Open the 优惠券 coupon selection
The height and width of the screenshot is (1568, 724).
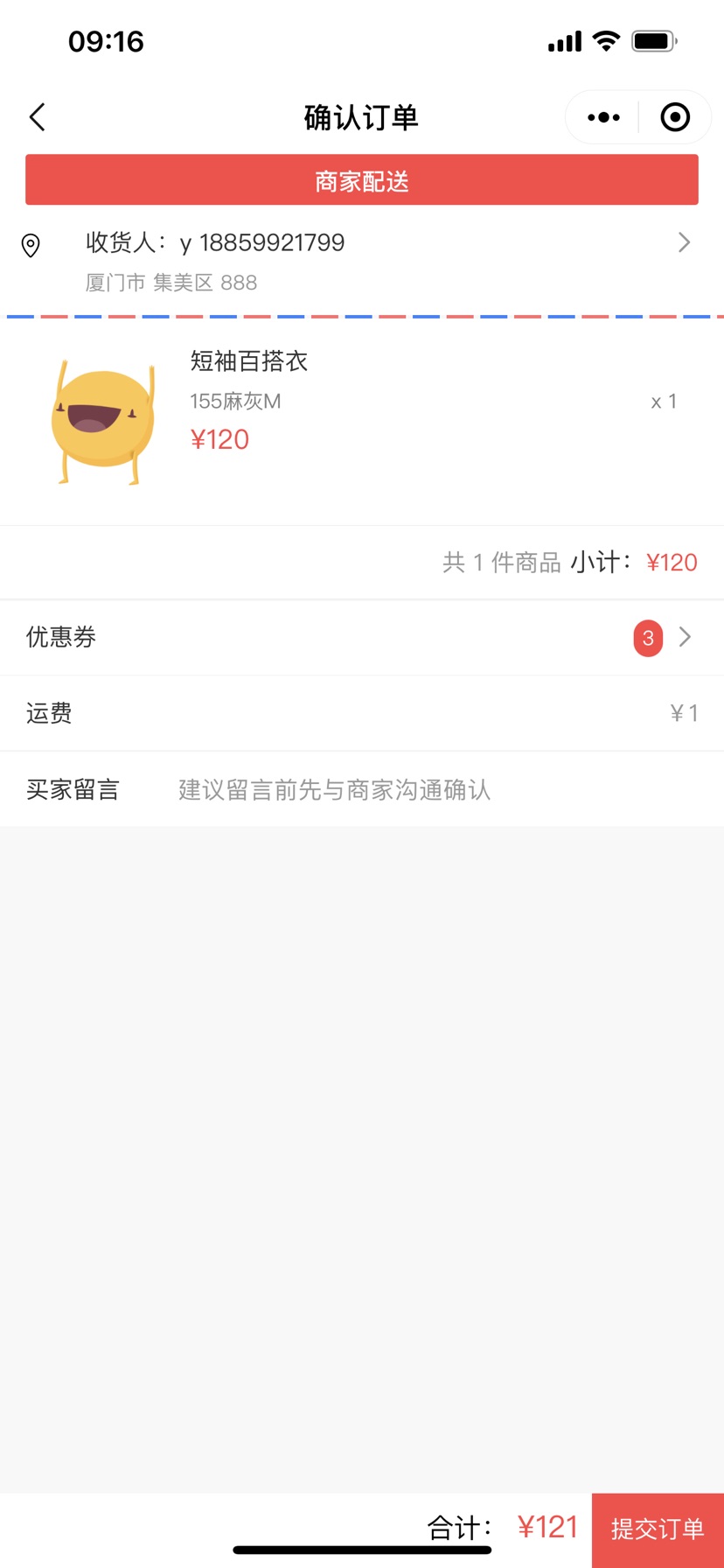(x=362, y=638)
